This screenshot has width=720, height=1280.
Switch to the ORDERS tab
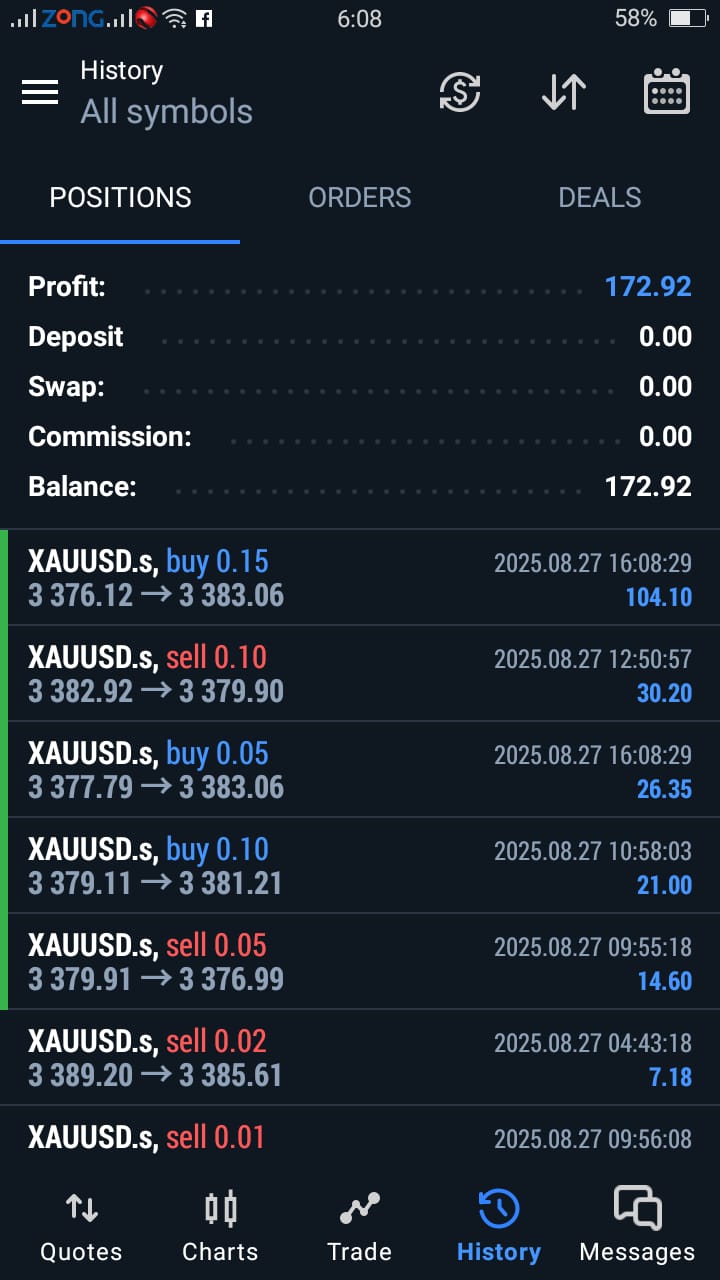click(x=360, y=198)
